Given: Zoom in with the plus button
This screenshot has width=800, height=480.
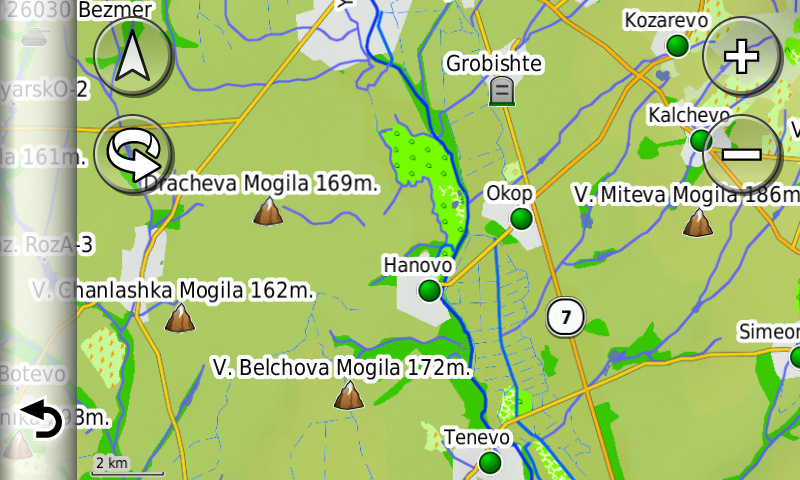Looking at the screenshot, I should pos(741,57).
